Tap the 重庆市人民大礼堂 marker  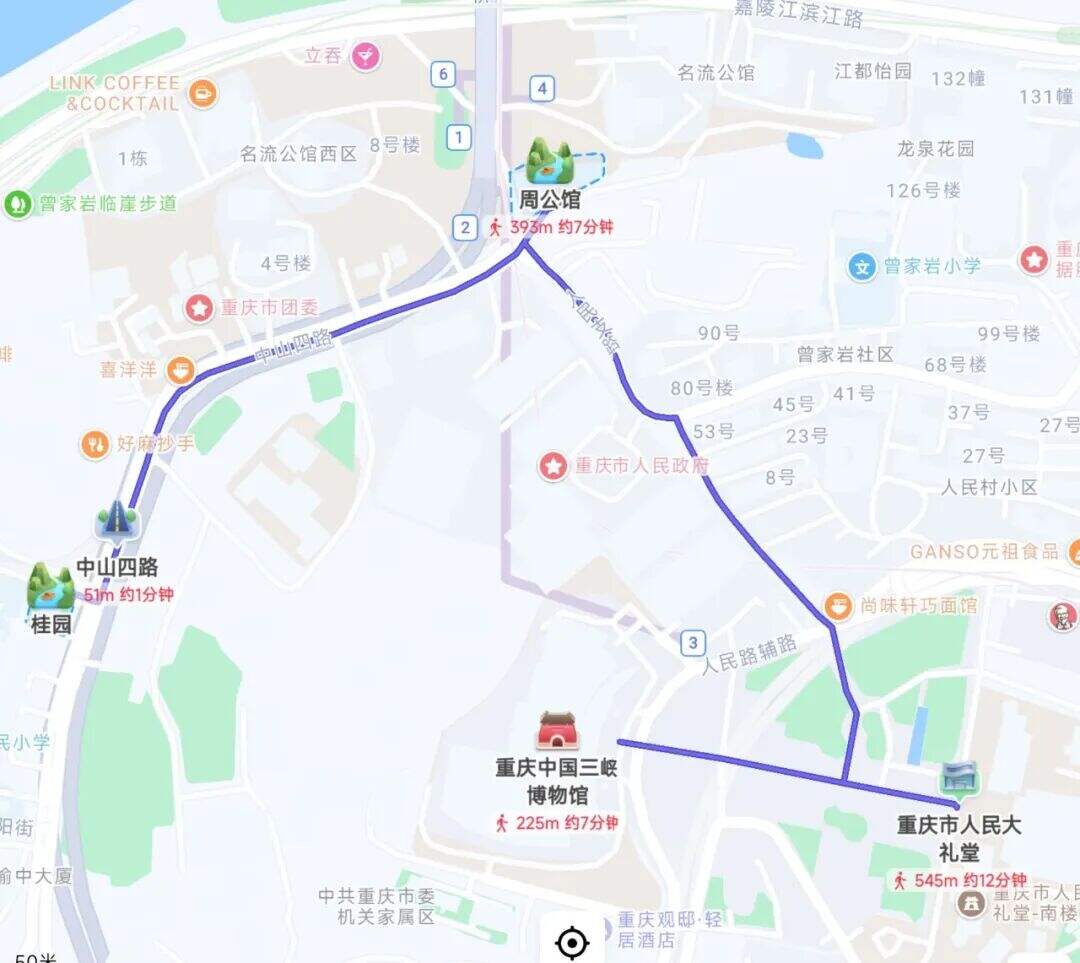pos(960,780)
